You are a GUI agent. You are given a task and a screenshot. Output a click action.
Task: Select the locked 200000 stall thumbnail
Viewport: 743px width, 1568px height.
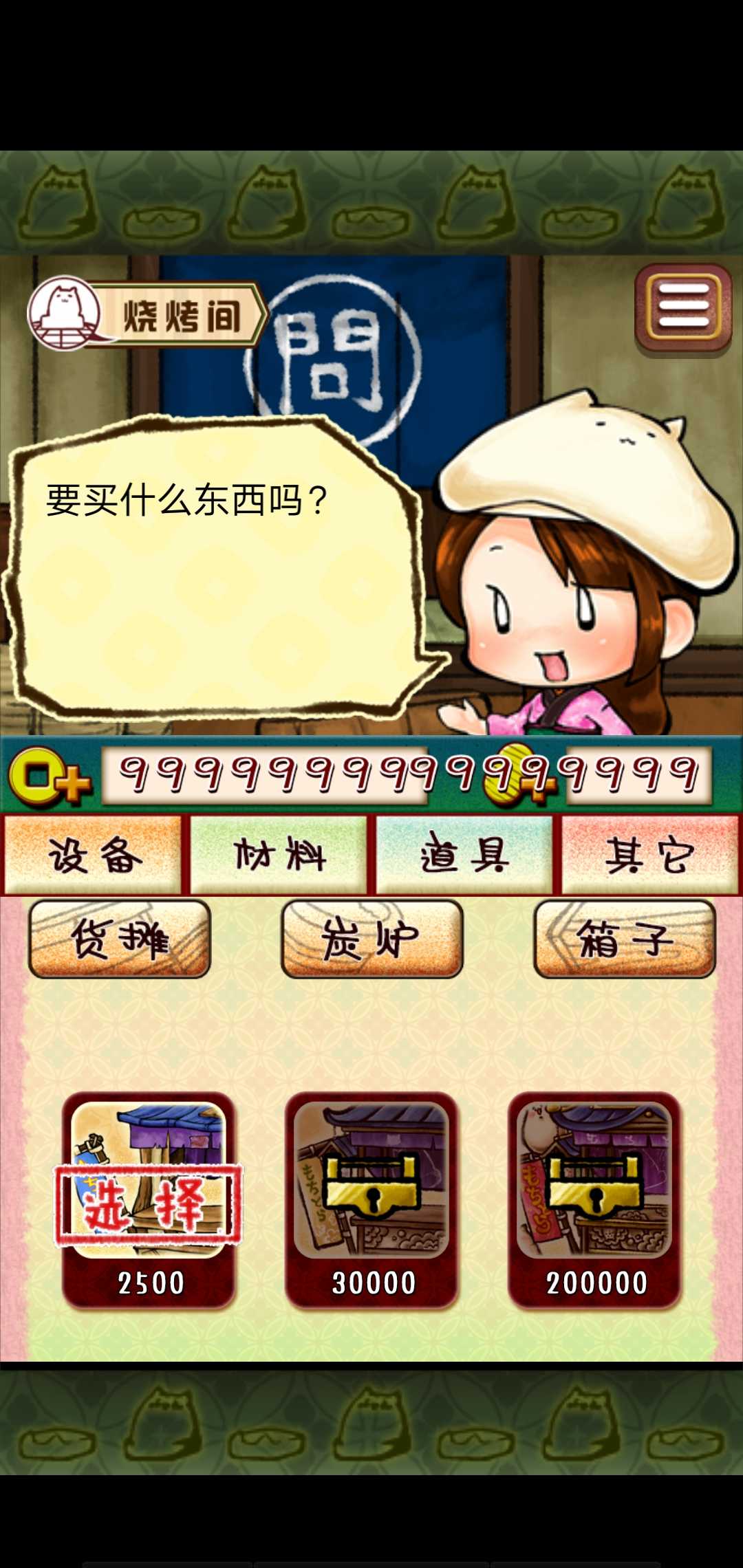596,1183
